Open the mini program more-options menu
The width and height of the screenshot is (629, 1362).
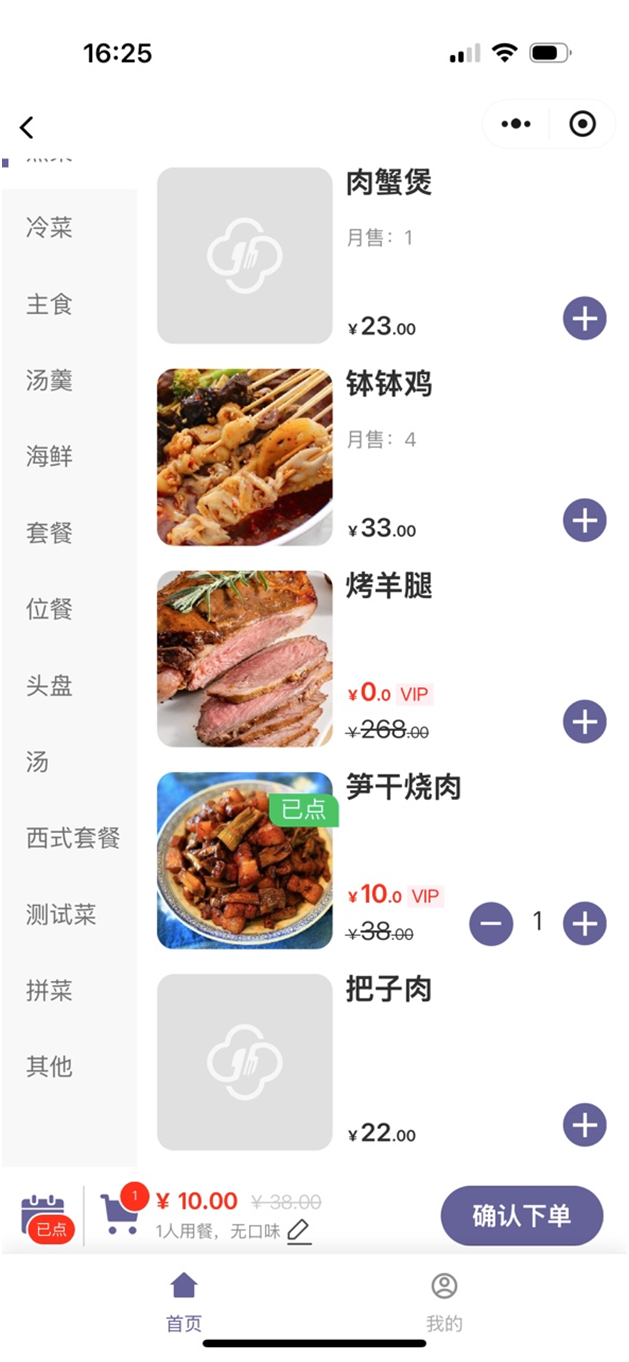click(x=516, y=124)
